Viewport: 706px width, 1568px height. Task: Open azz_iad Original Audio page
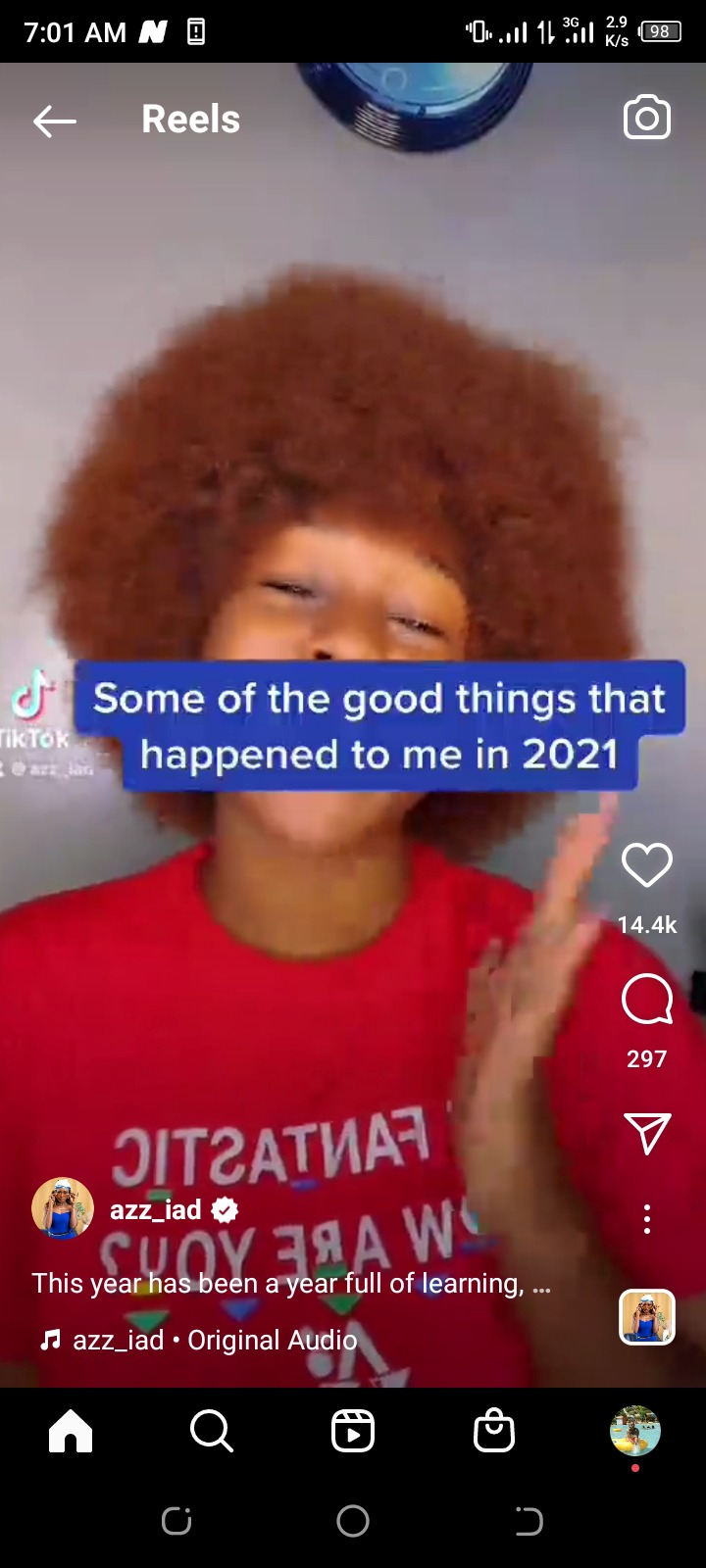[x=214, y=1340]
